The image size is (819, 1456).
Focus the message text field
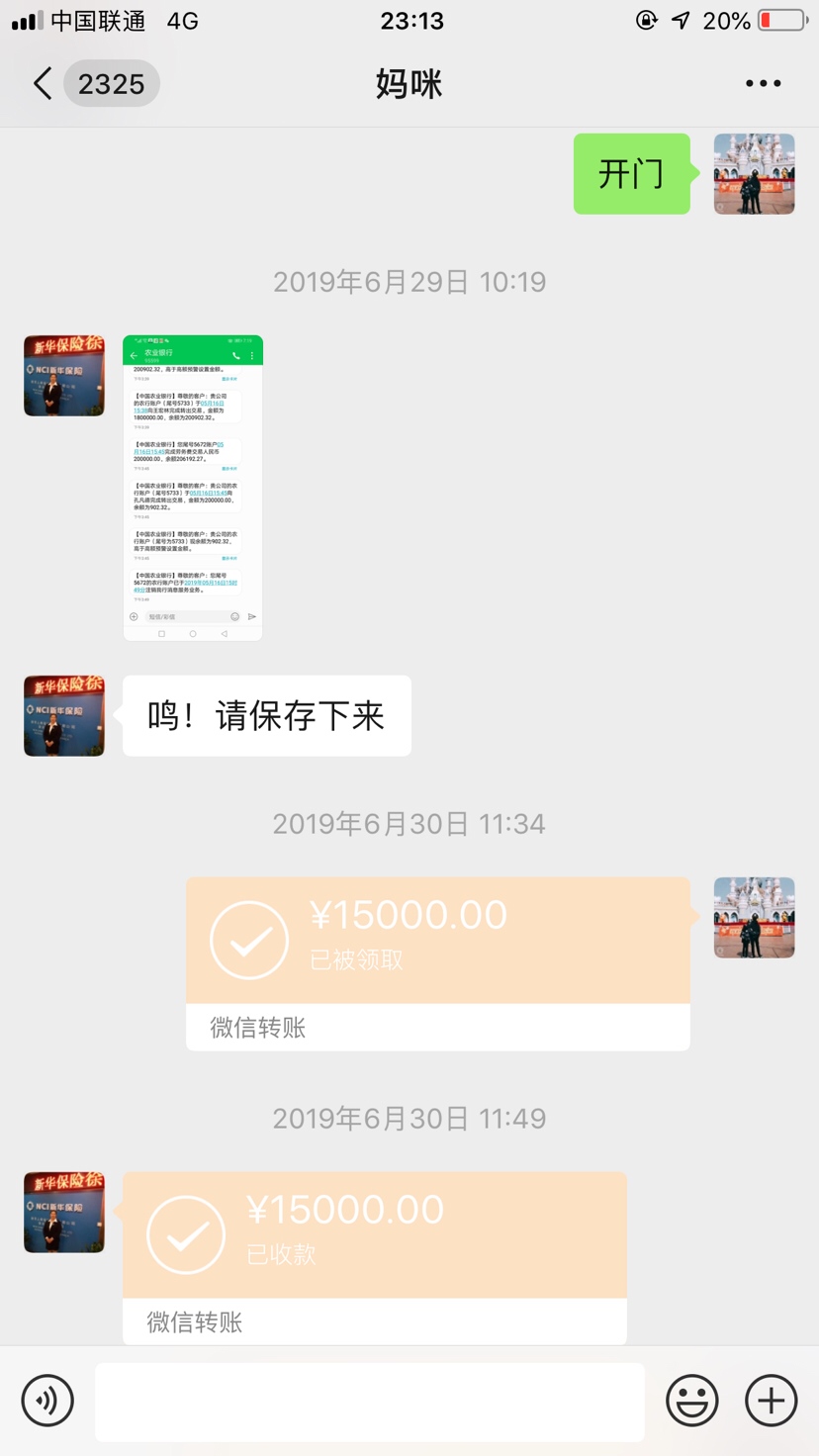pyautogui.click(x=370, y=1401)
